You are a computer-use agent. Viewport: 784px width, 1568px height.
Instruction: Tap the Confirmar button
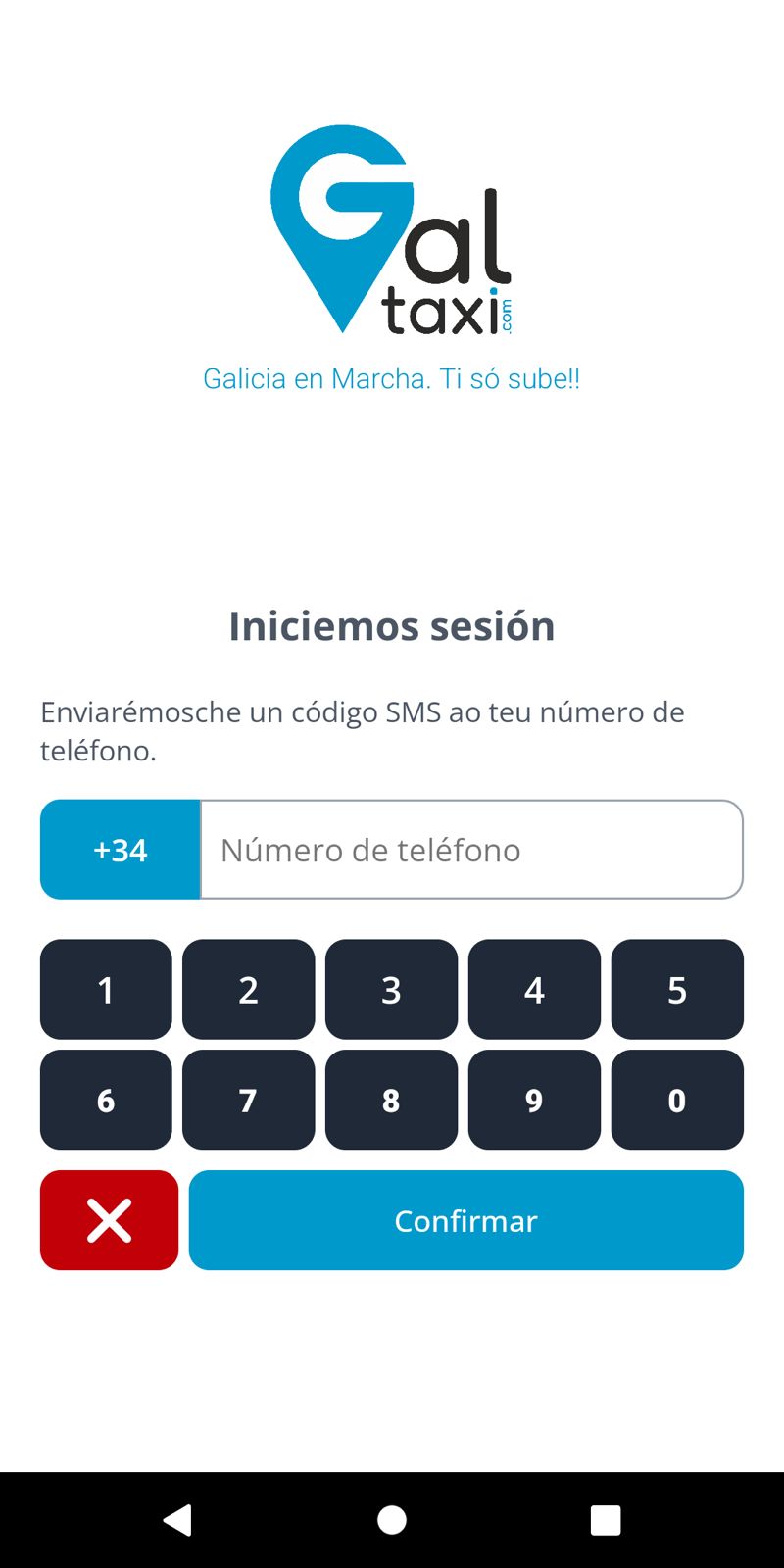465,1220
